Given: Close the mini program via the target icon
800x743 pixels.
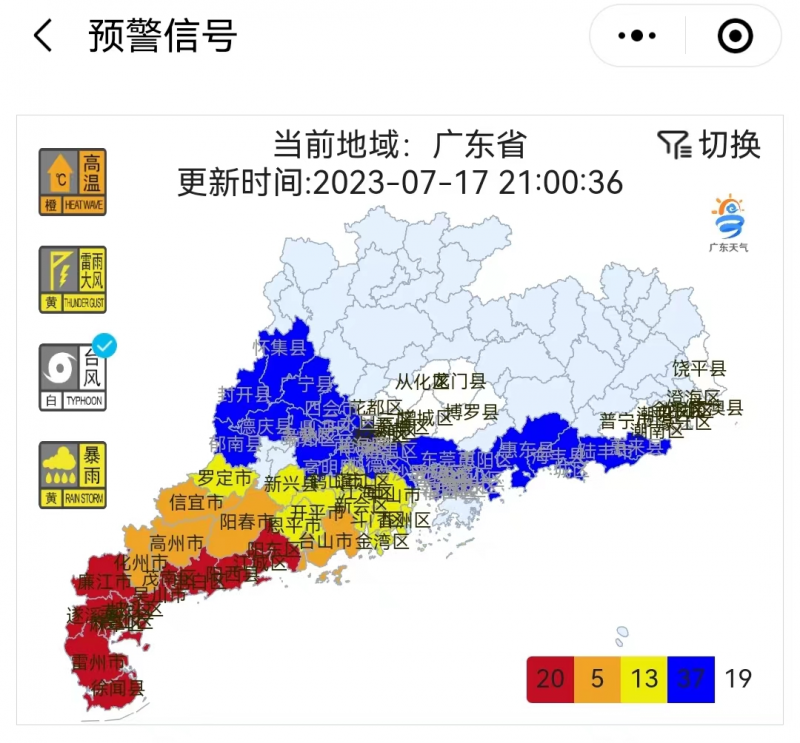Looking at the screenshot, I should 735,36.
